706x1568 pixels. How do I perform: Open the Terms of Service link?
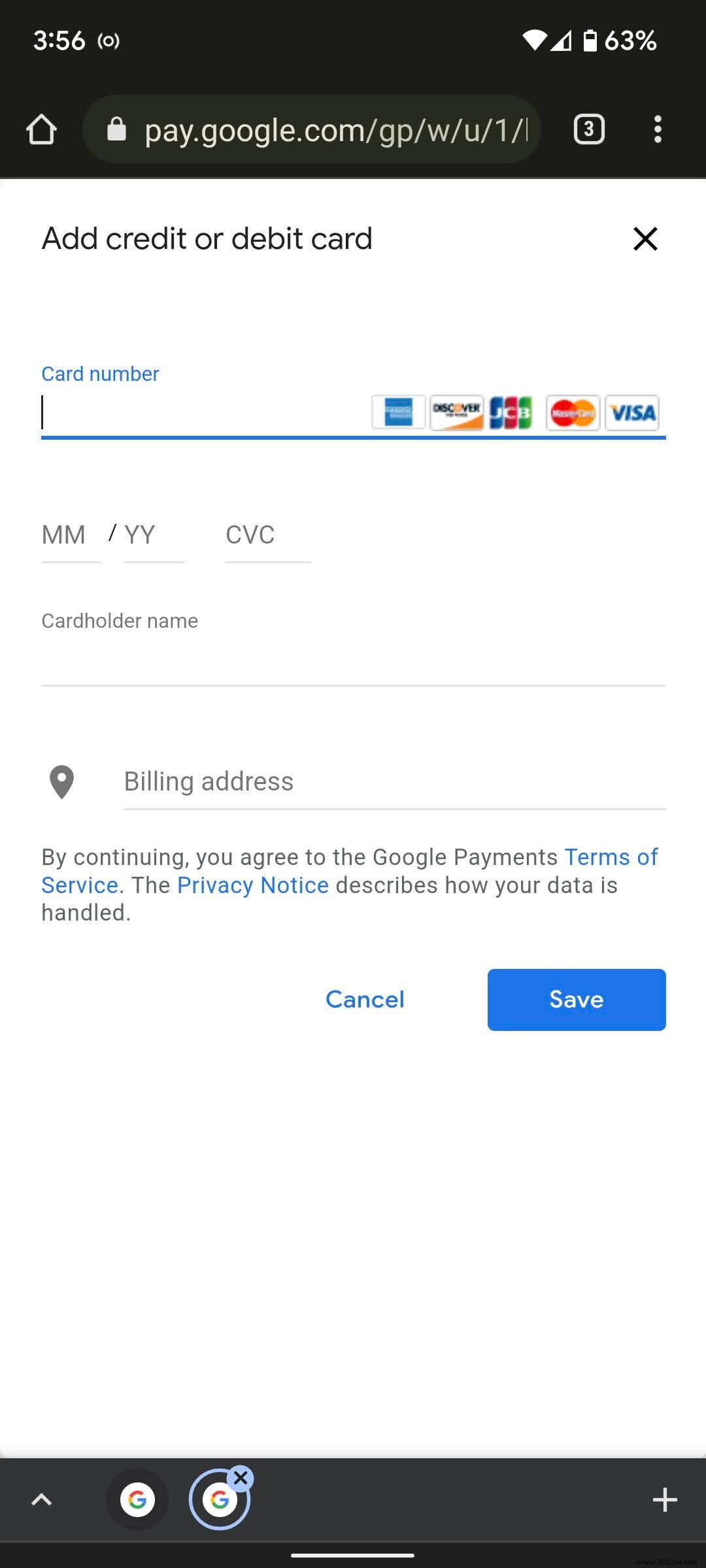pyautogui.click(x=611, y=857)
